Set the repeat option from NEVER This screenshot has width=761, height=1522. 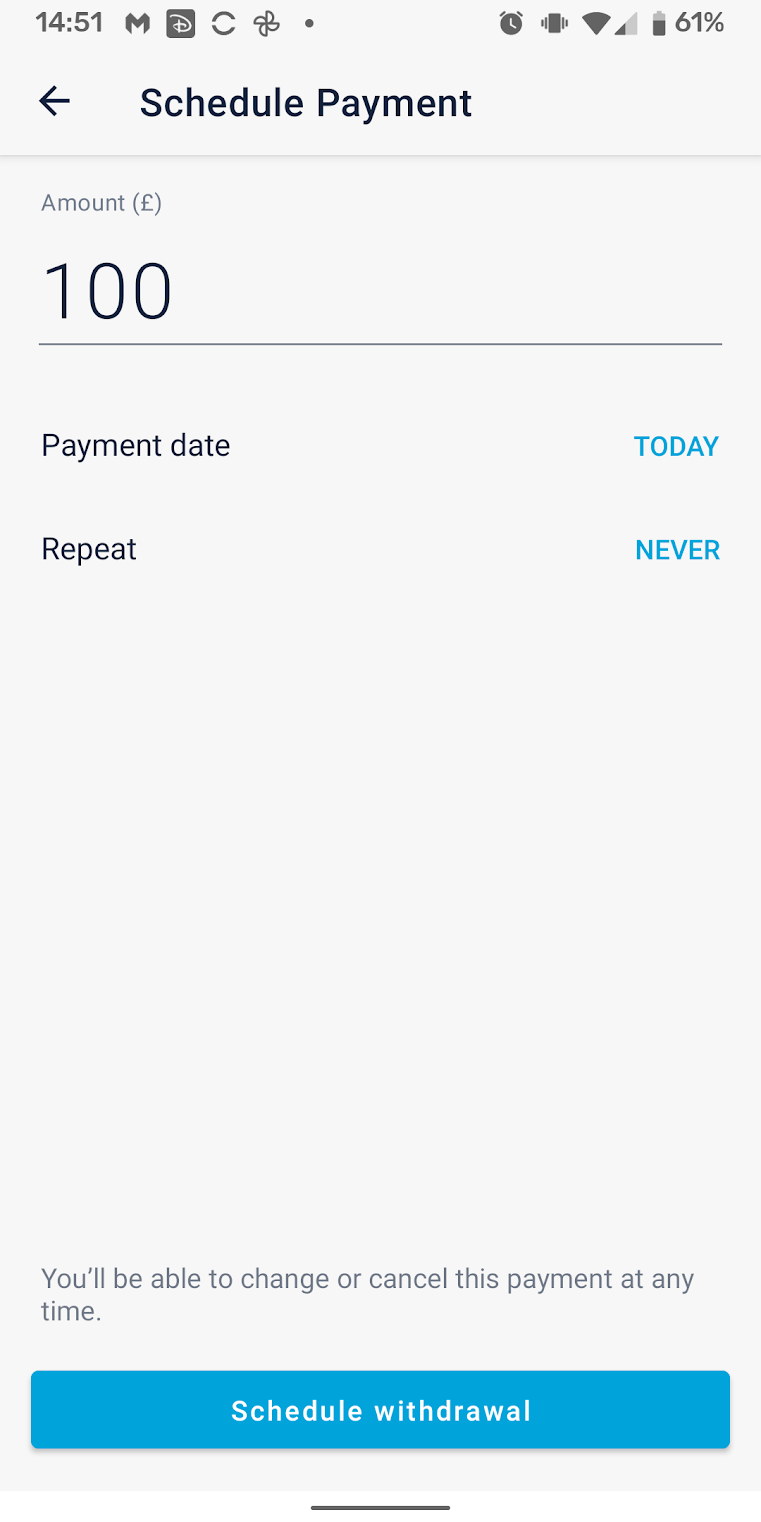[677, 550]
